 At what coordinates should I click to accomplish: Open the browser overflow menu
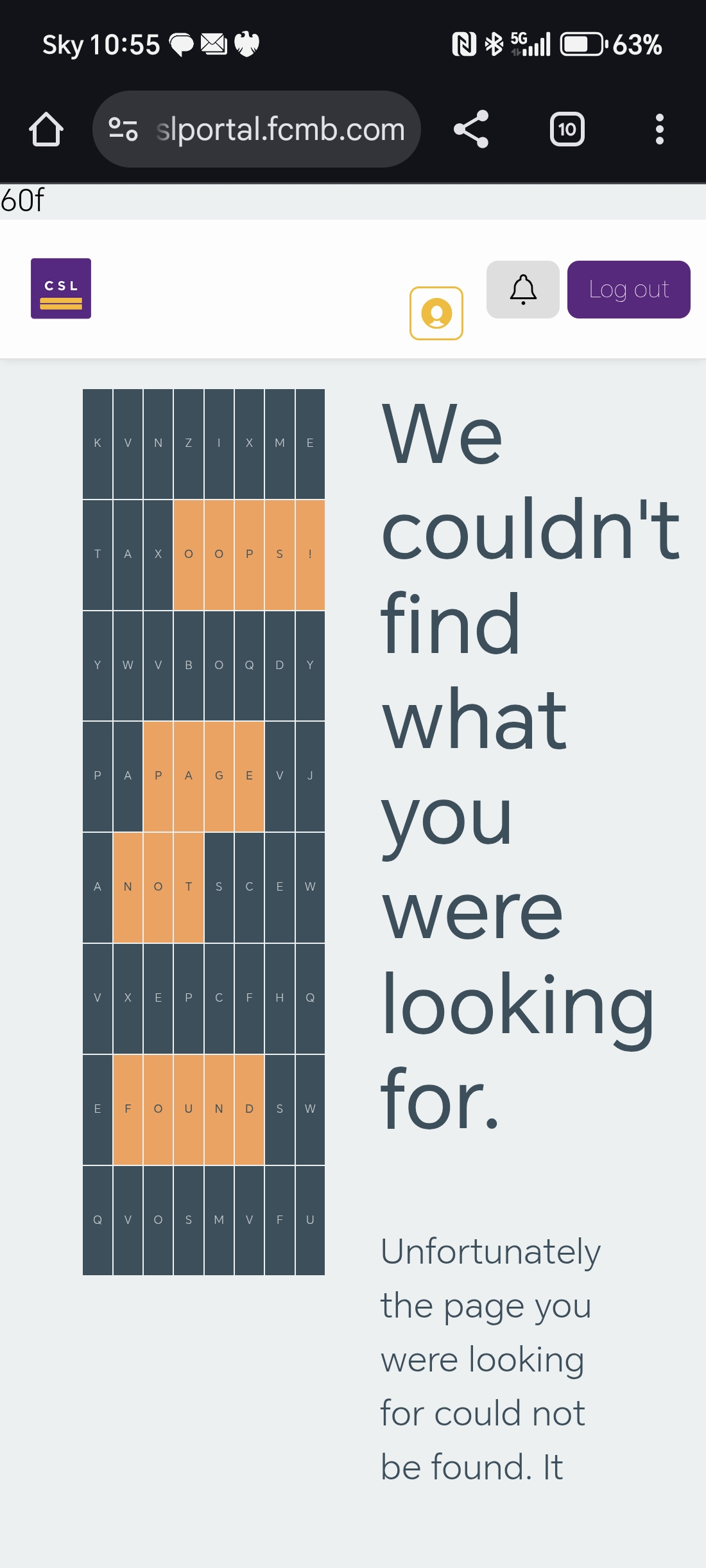pos(659,129)
